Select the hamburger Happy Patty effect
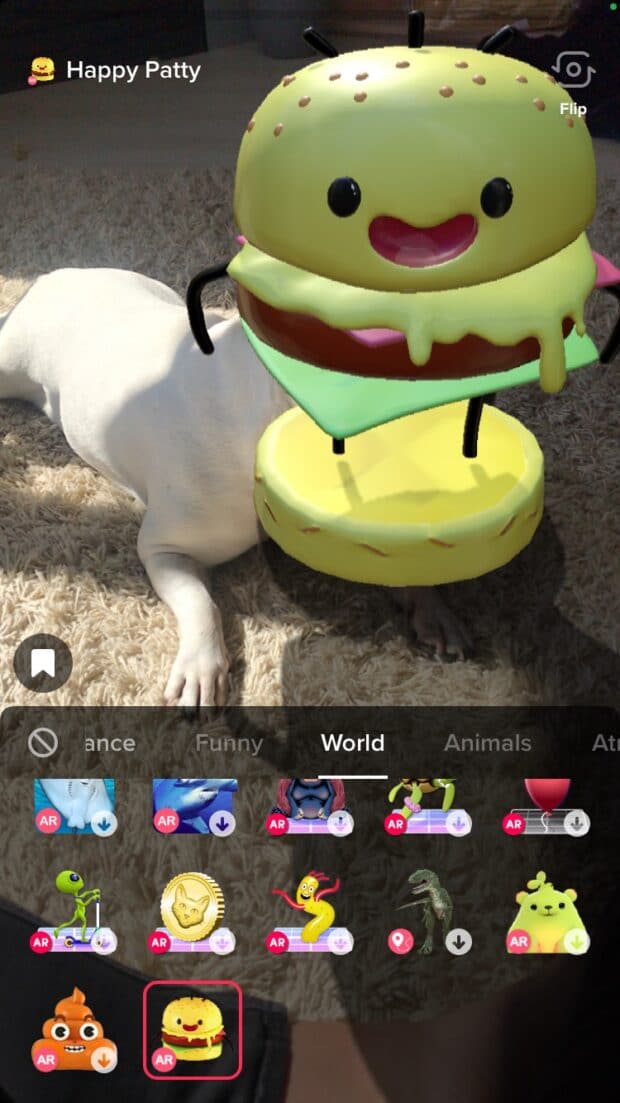Viewport: 620px width, 1103px height. point(193,1028)
